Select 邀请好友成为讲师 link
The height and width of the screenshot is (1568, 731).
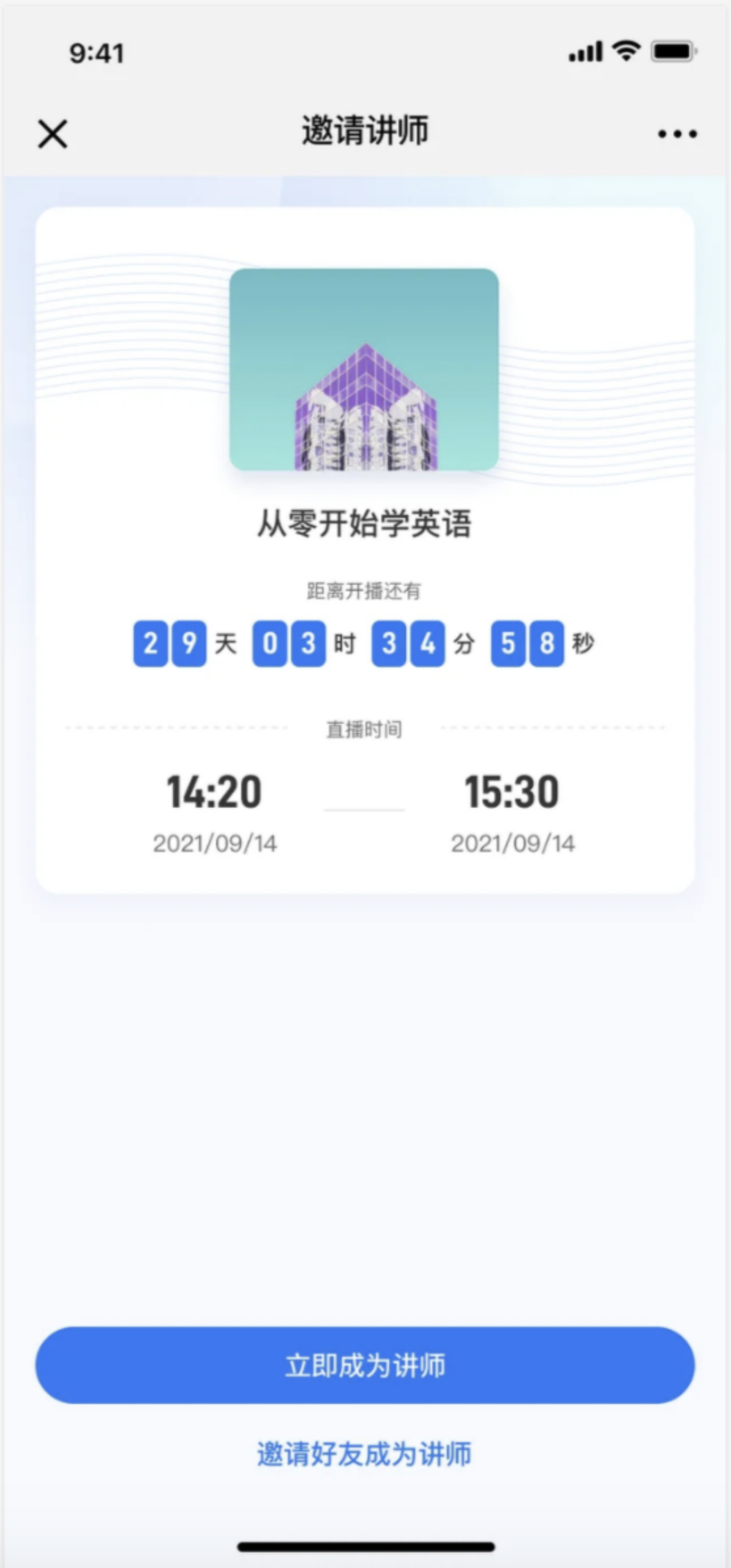364,1455
